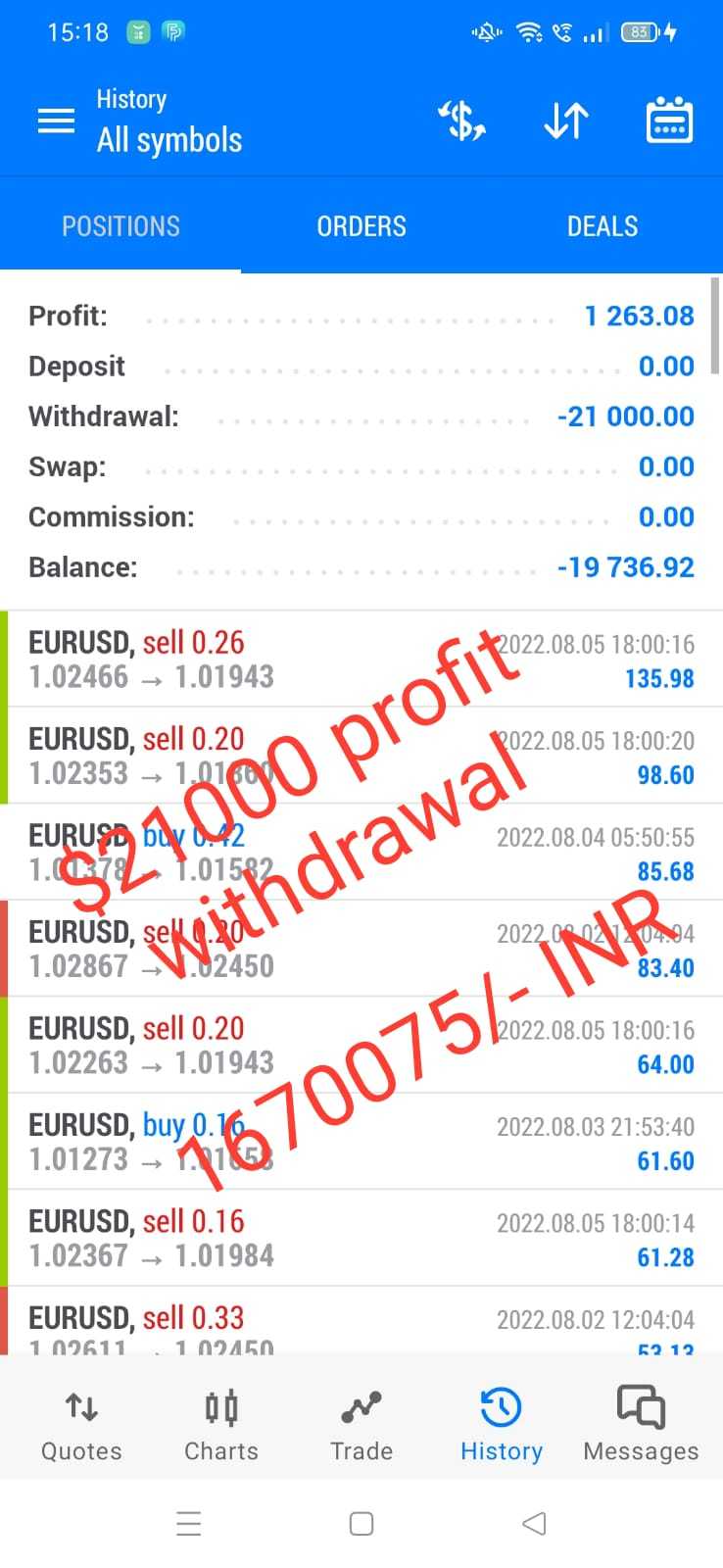Open the Messages tab
Viewport: 723px width, 1568px height.
click(641, 1426)
